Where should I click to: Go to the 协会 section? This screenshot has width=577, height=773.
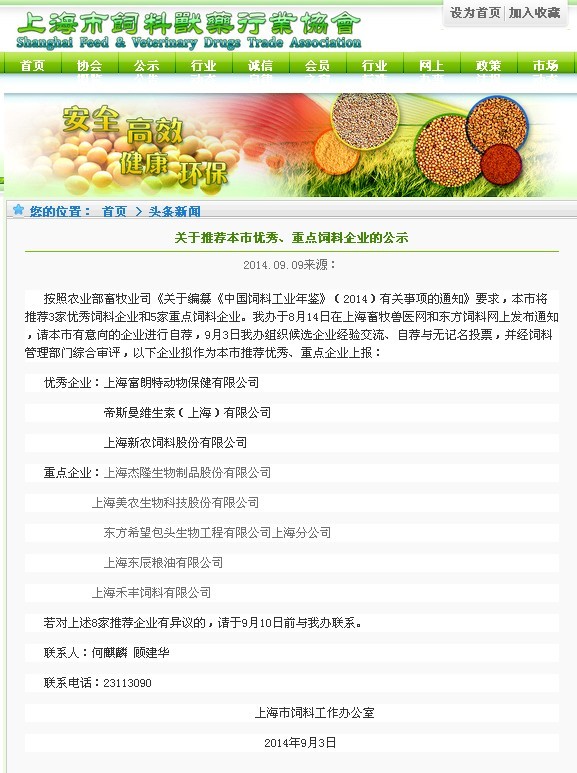pyautogui.click(x=89, y=66)
